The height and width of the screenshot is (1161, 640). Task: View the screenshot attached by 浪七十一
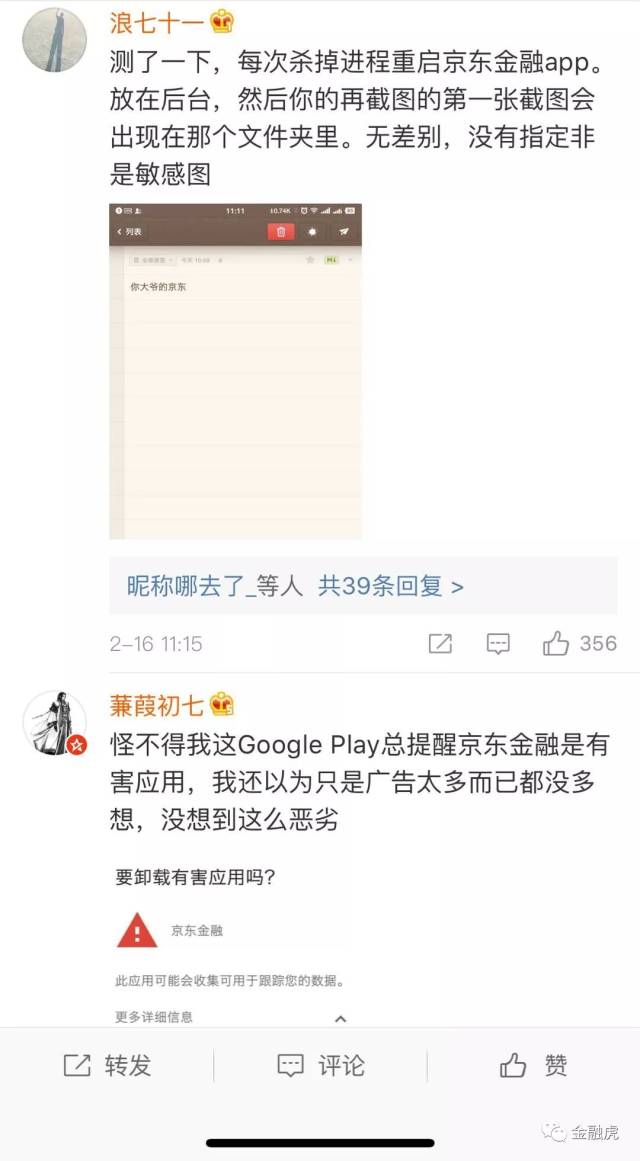tap(236, 371)
